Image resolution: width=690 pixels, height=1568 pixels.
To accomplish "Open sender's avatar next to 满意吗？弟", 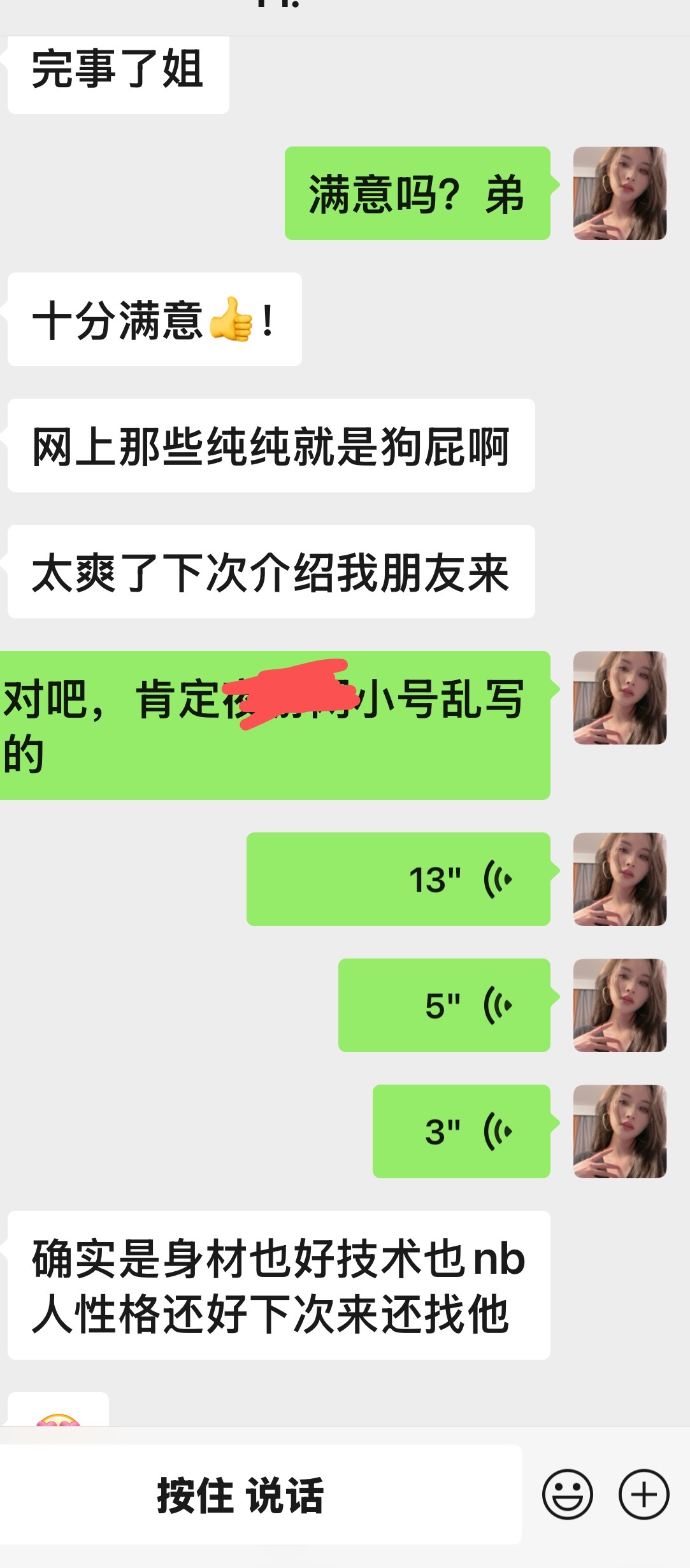I will (620, 194).
